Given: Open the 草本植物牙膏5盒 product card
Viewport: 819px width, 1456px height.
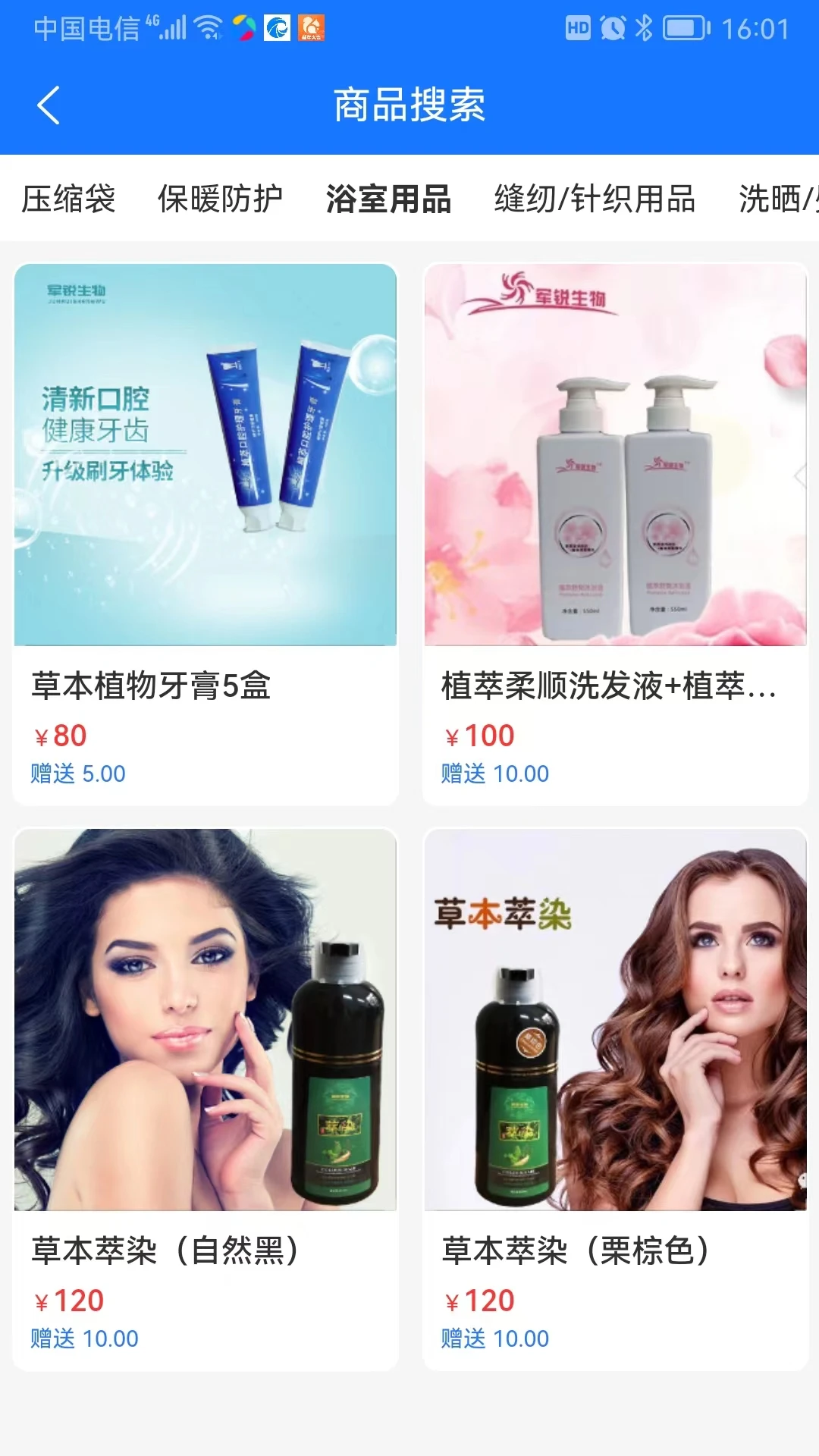Looking at the screenshot, I should pos(206,533).
